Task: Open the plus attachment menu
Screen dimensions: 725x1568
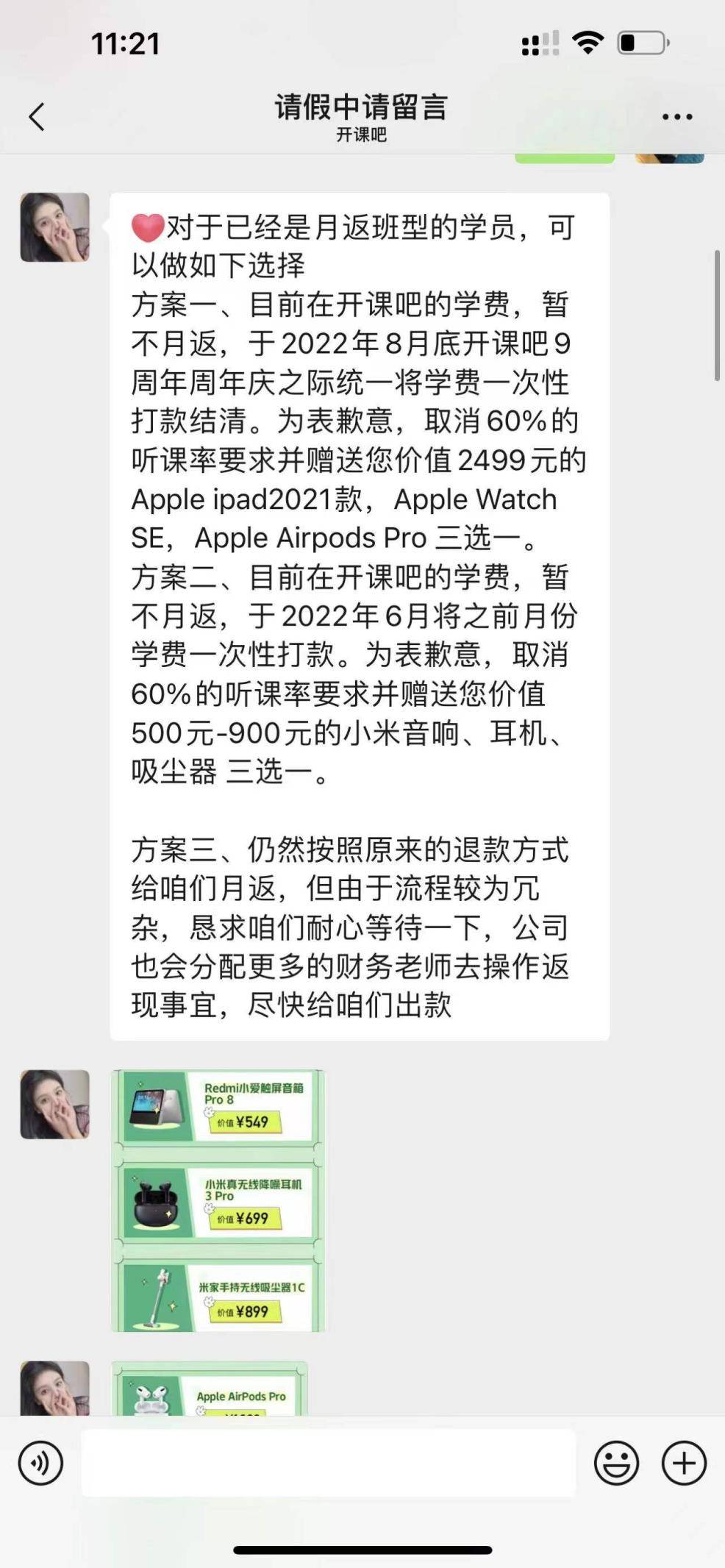Action: 684,1463
